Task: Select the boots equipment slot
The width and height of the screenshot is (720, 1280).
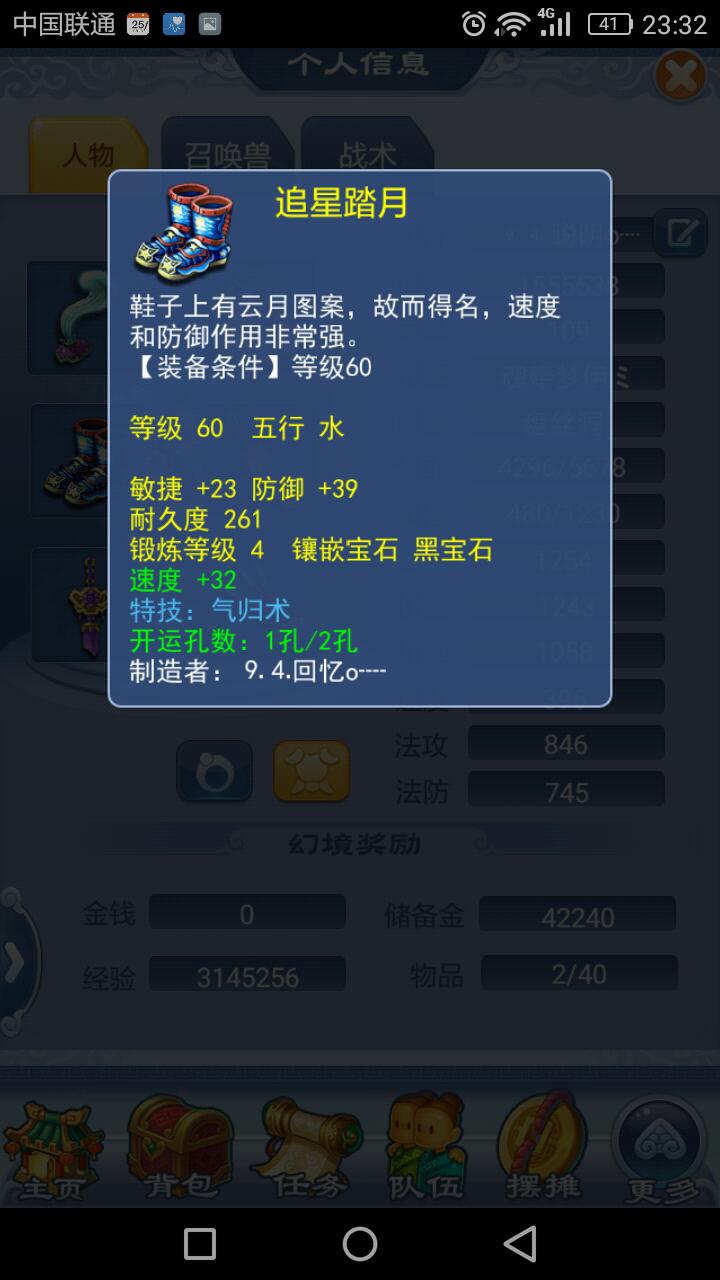Action: [68, 460]
